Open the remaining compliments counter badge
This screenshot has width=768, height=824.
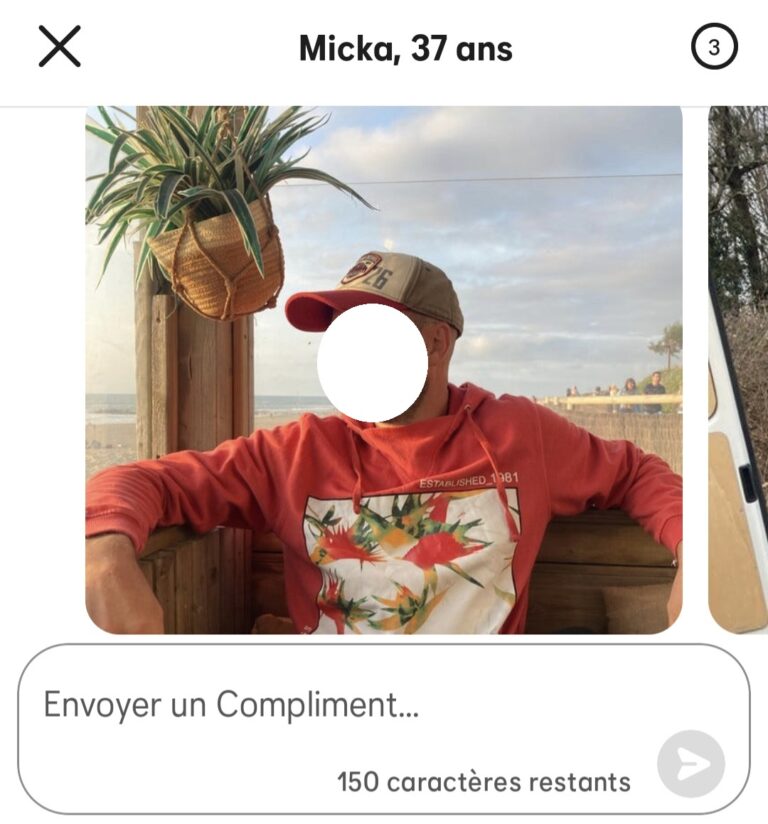coord(713,47)
